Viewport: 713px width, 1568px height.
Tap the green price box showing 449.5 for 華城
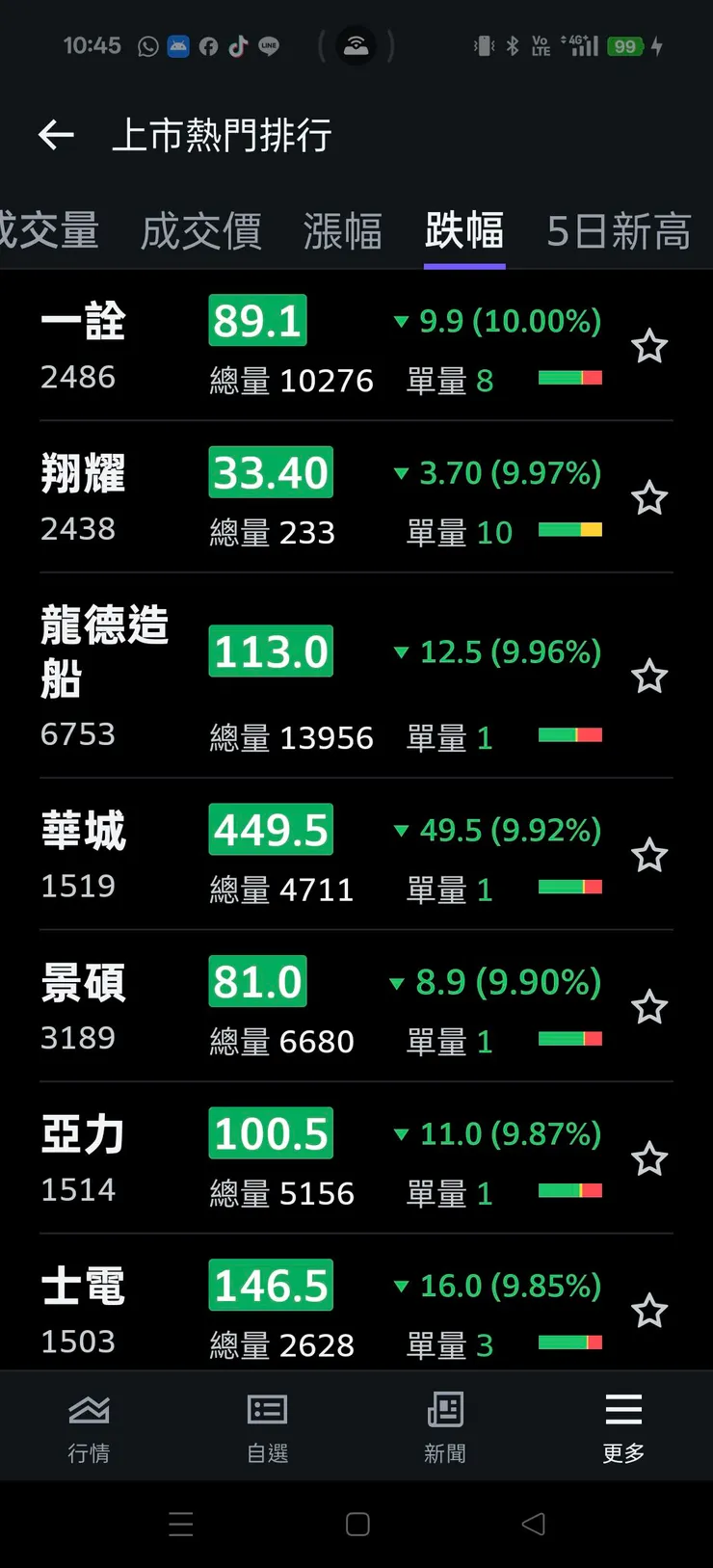[271, 830]
